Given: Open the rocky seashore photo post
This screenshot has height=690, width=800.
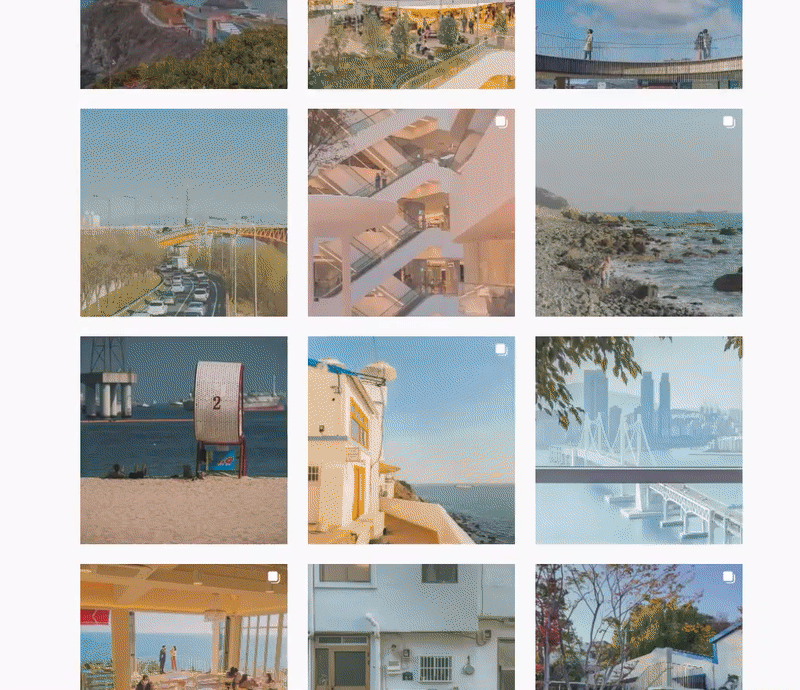Looking at the screenshot, I should 638,212.
